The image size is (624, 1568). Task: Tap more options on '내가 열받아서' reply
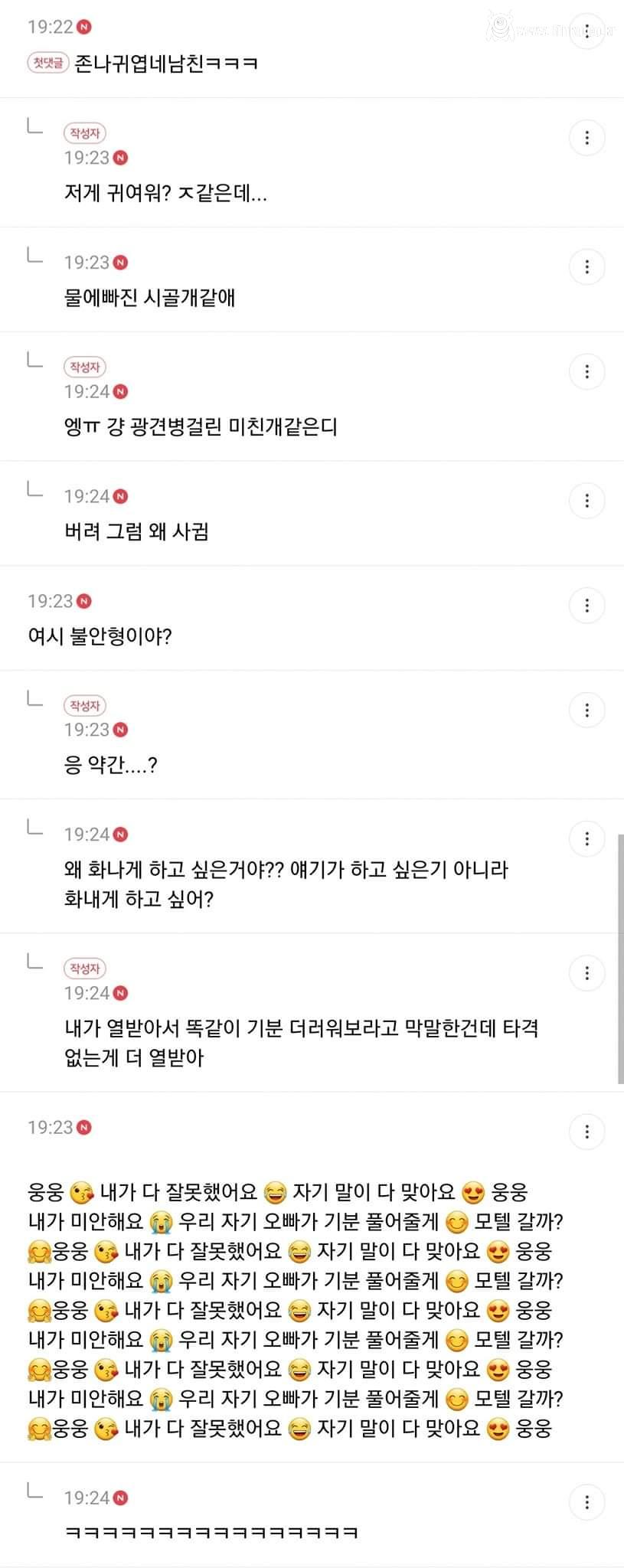[587, 973]
